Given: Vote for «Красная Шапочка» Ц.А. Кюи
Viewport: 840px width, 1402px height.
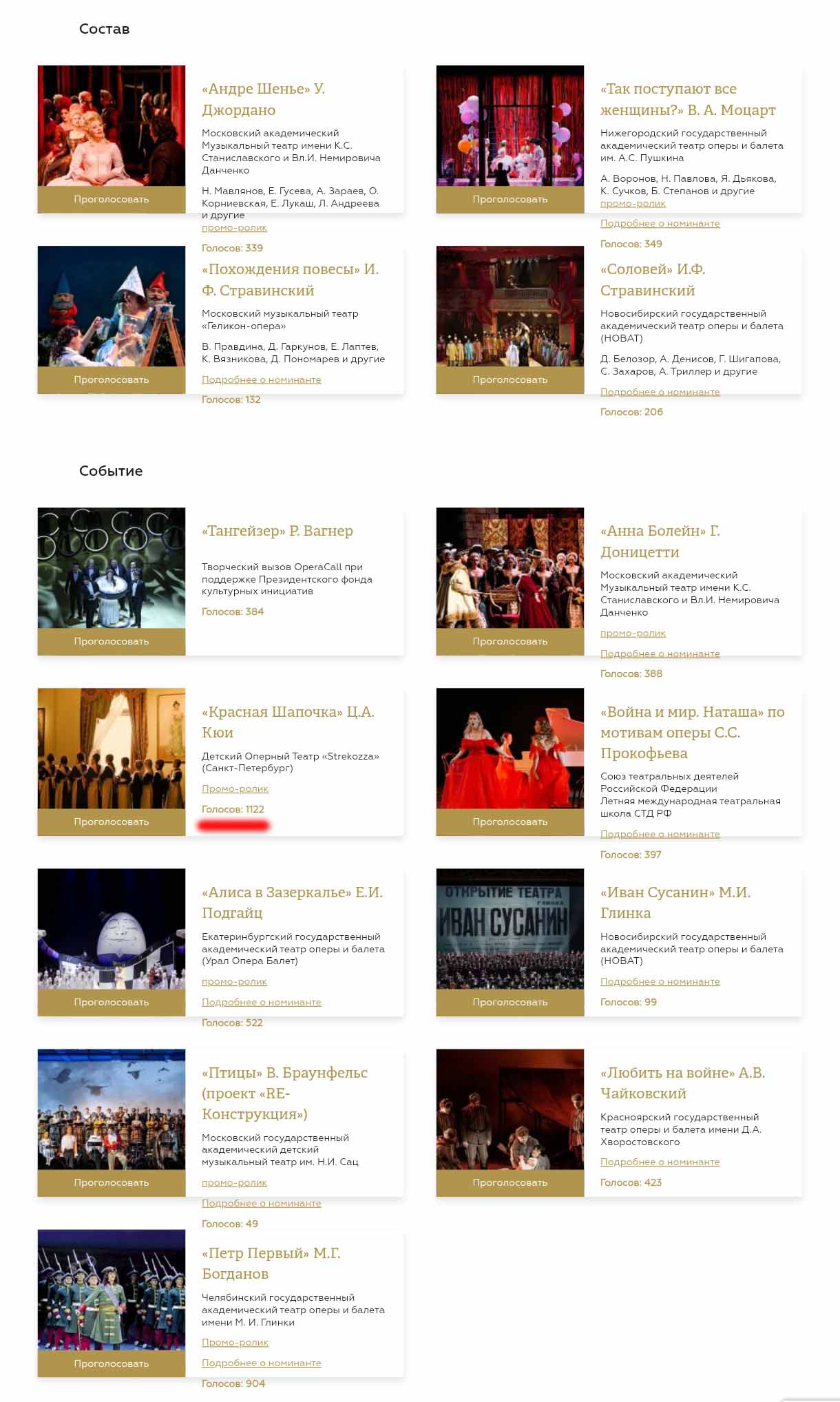Looking at the screenshot, I should tap(111, 822).
